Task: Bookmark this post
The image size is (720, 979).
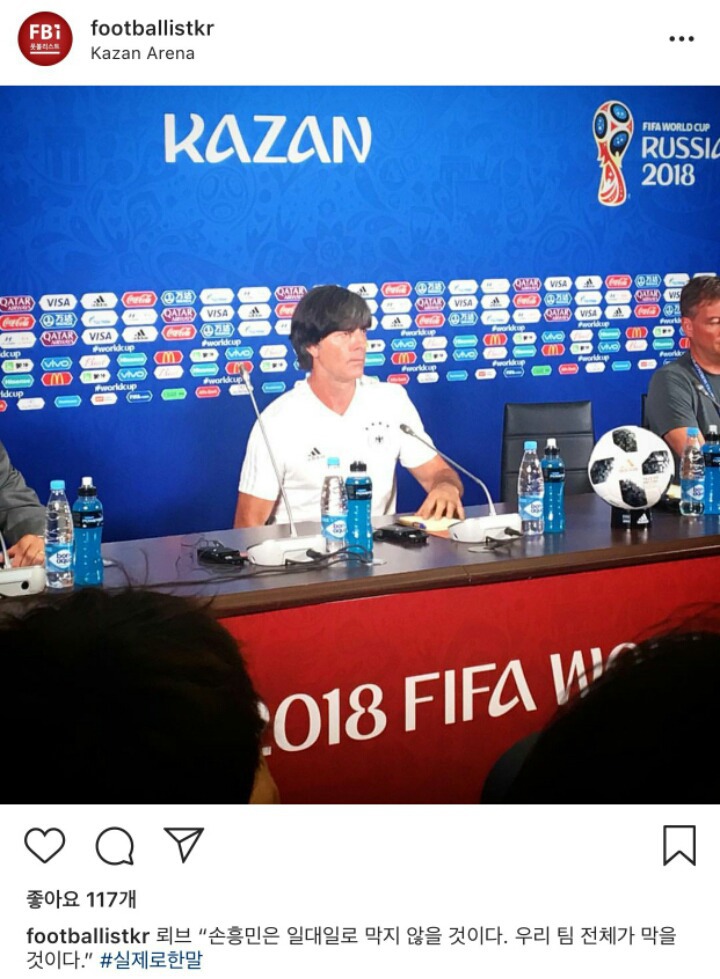Action: click(x=679, y=846)
